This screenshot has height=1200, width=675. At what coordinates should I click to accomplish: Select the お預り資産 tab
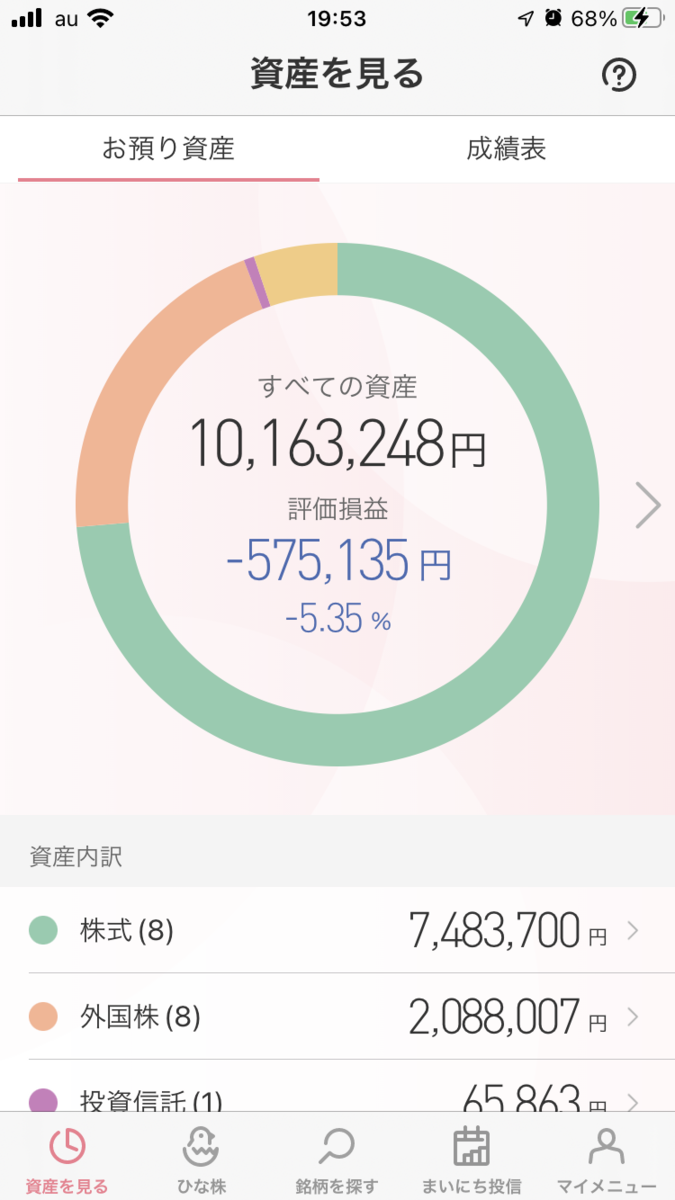click(168, 150)
